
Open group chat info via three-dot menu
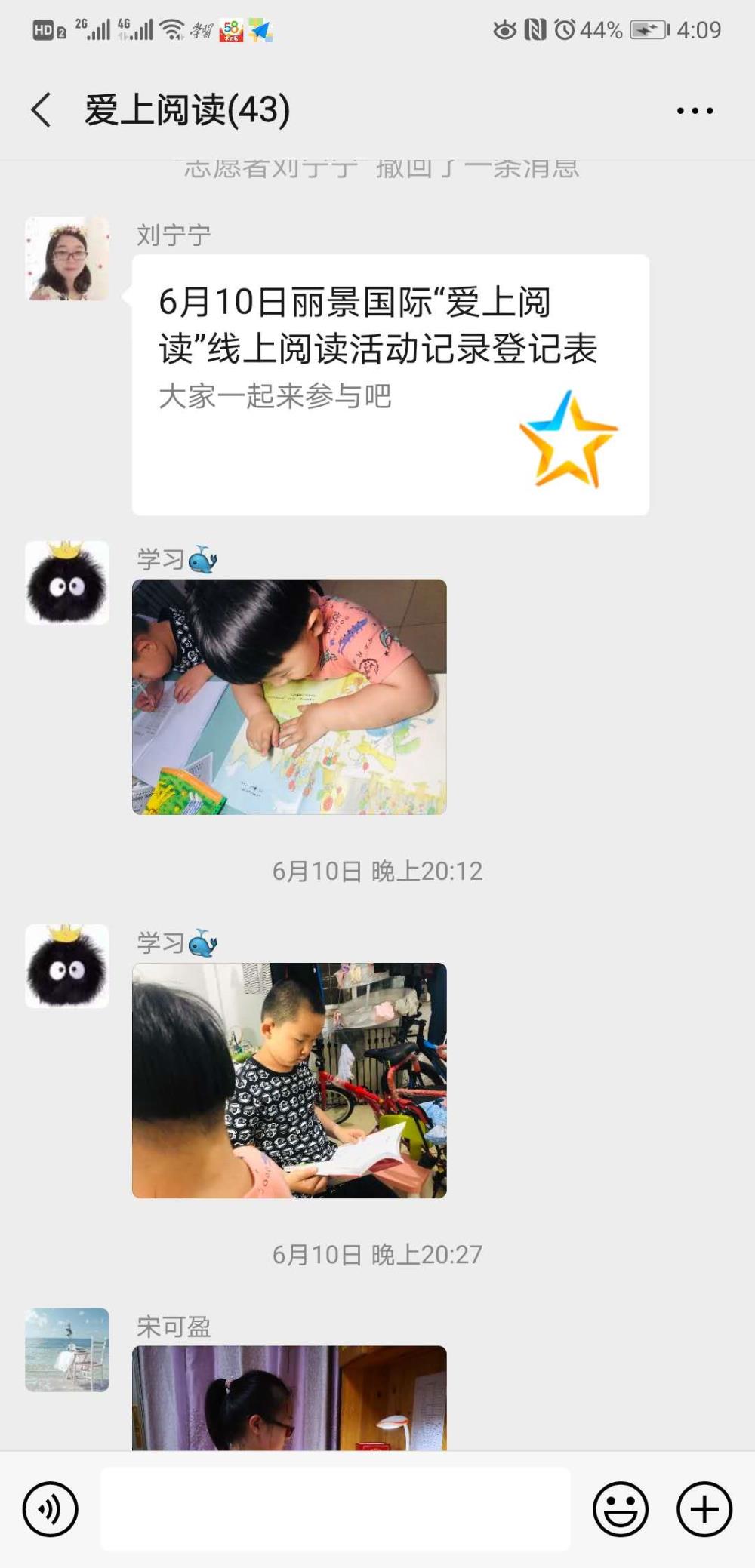coord(695,111)
